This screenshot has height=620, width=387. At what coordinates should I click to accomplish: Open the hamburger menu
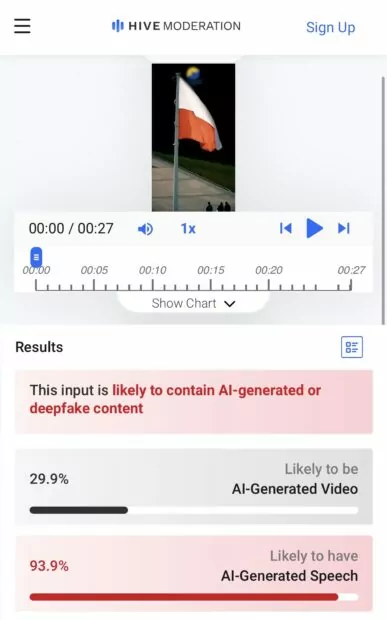pyautogui.click(x=22, y=26)
